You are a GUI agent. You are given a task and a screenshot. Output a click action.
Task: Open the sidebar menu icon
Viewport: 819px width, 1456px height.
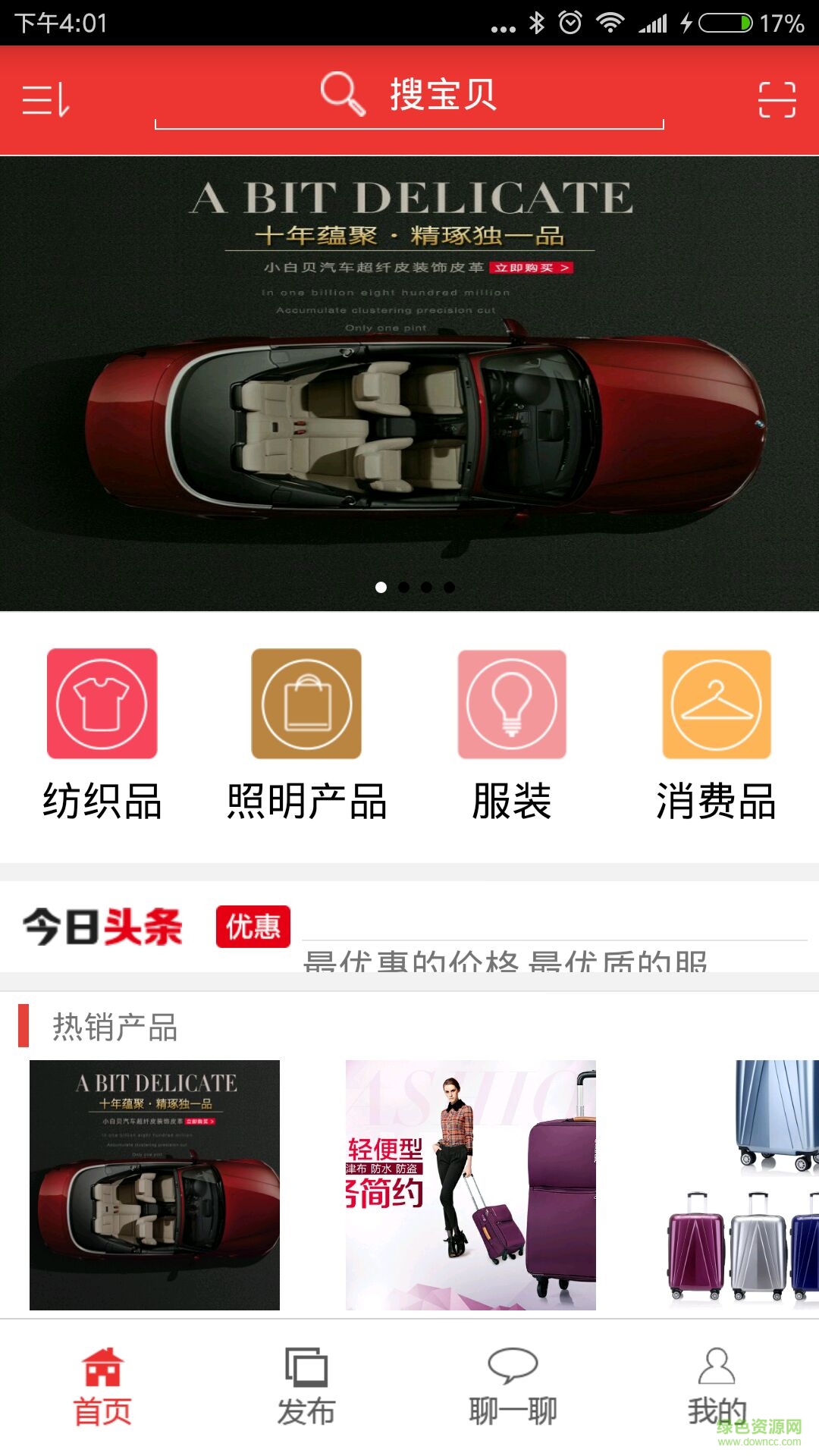(45, 99)
